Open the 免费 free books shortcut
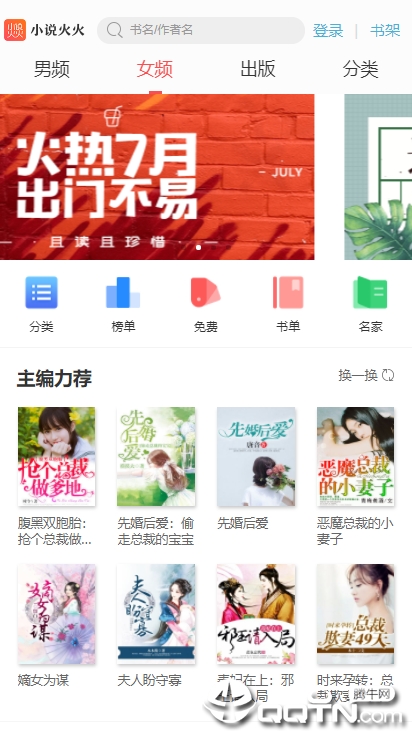412x732 pixels. (206, 304)
